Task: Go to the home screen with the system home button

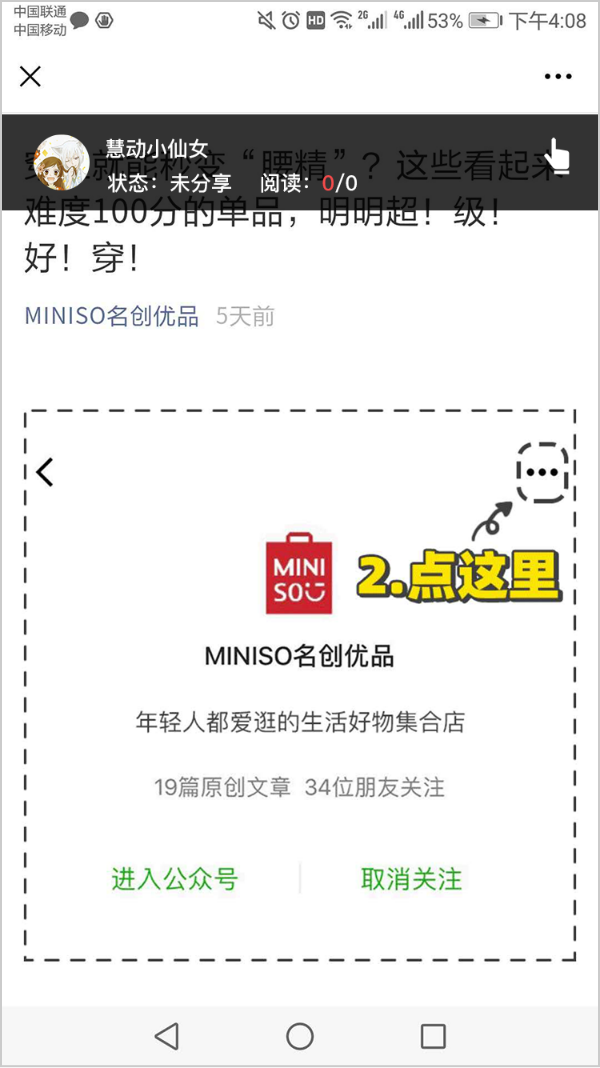Action: tap(300, 1036)
